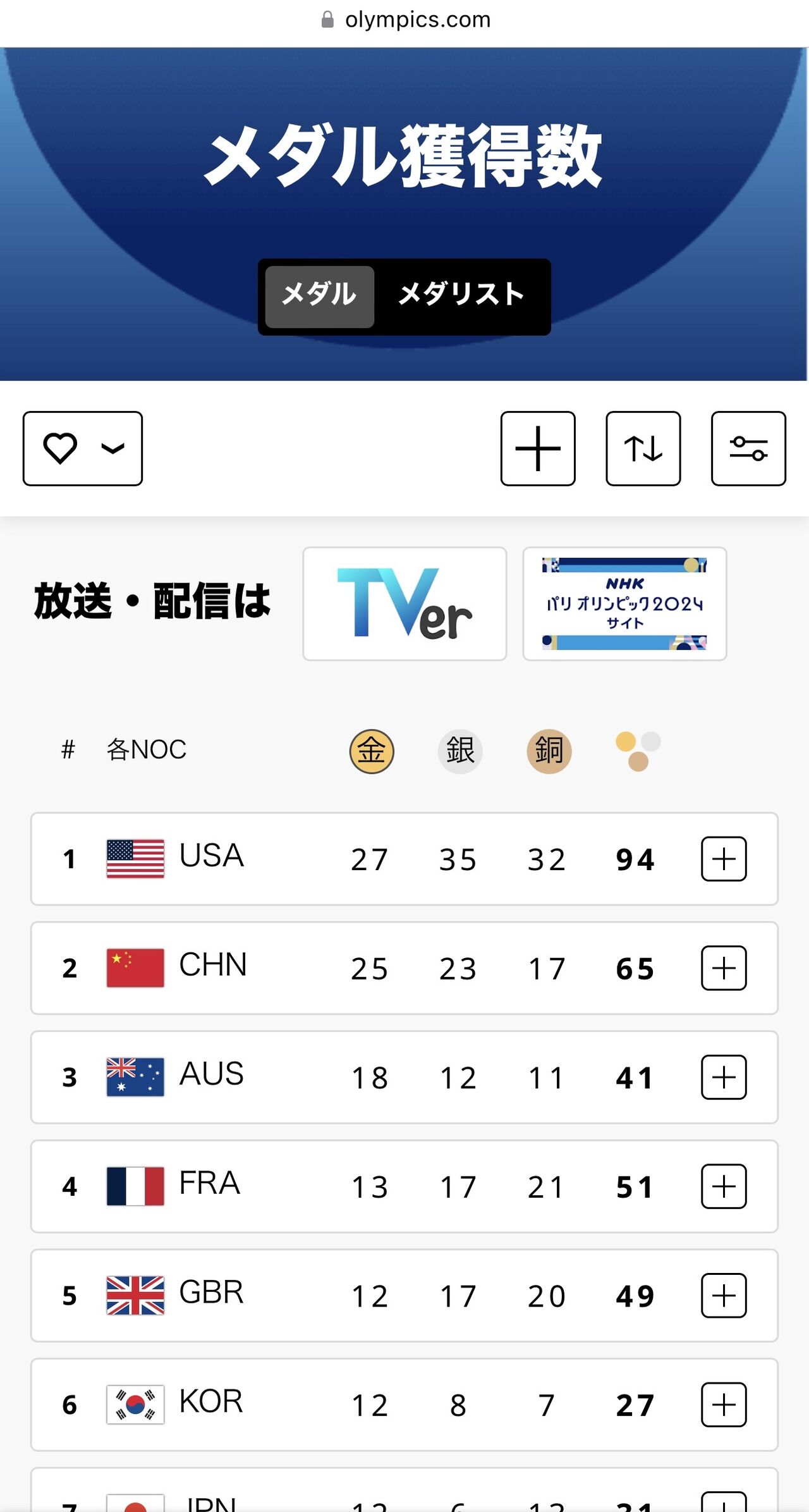Open the NHK Paris Olympics 2024 site banner

[624, 604]
